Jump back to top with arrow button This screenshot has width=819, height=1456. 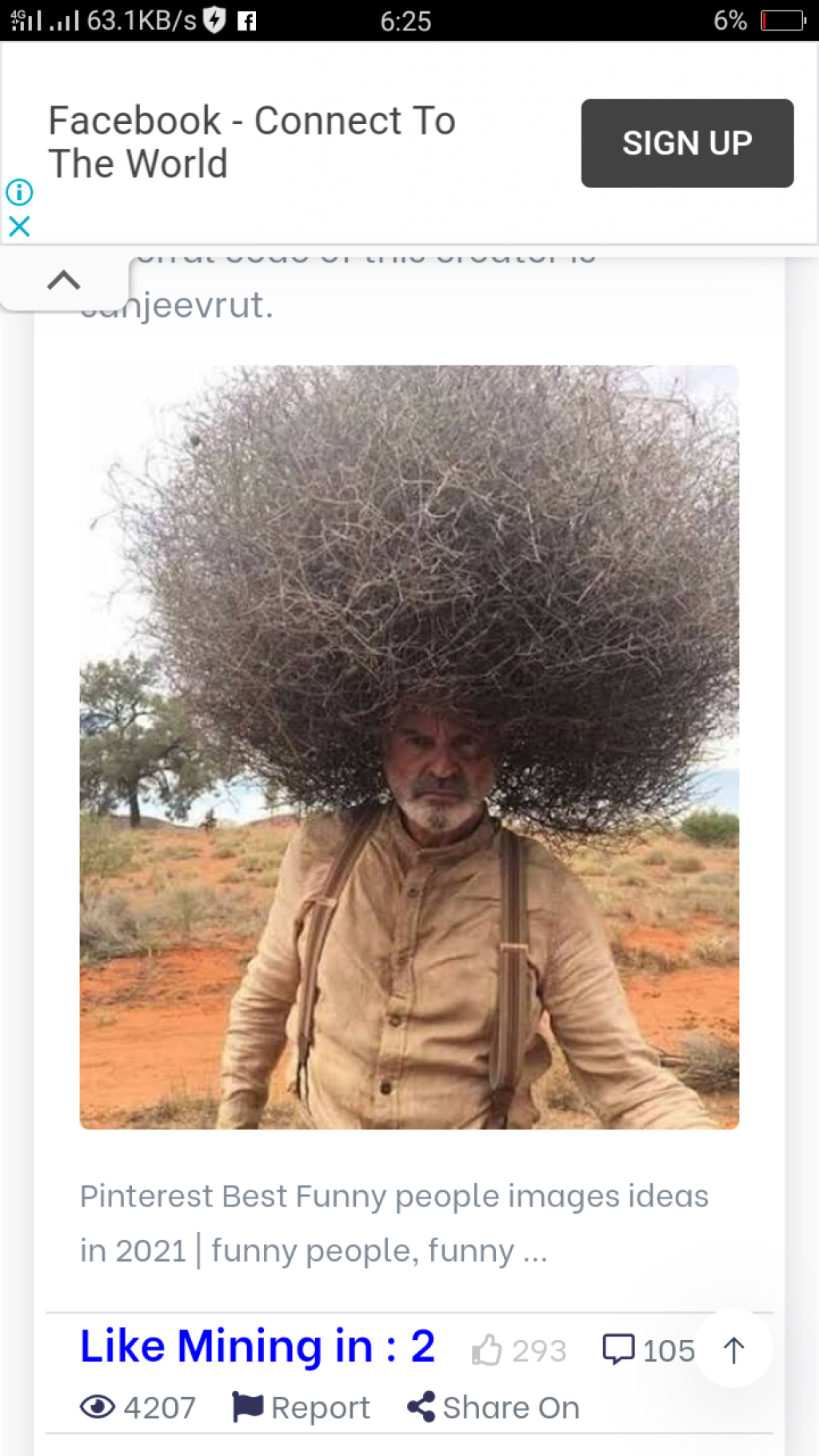click(733, 1350)
